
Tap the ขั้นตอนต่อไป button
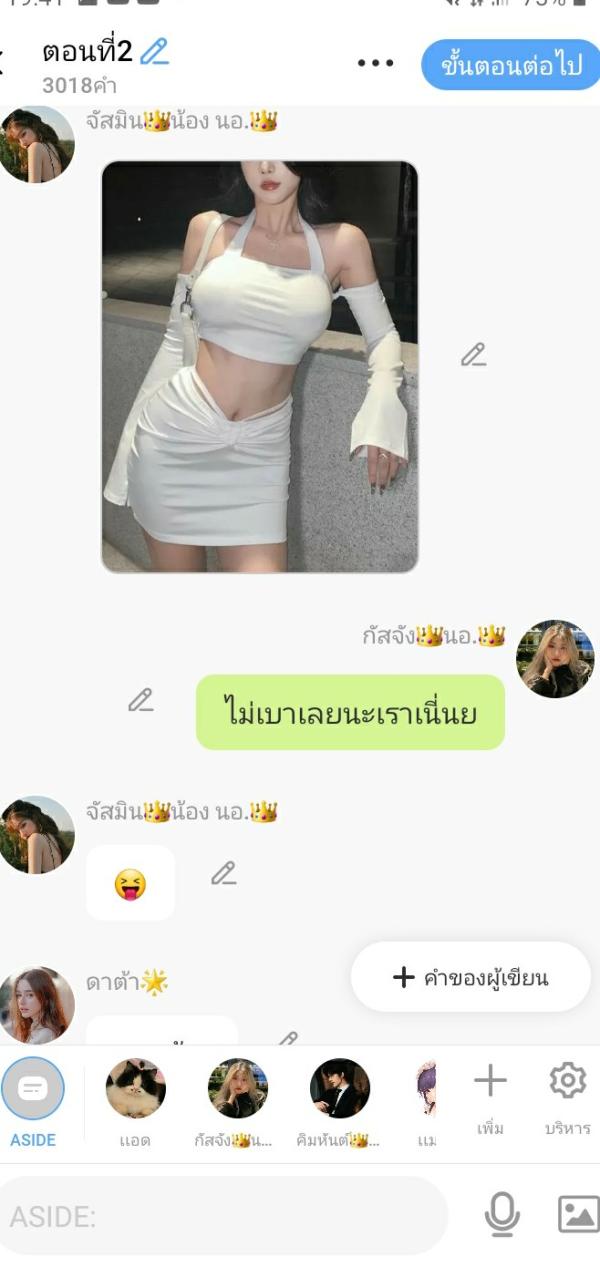coord(512,66)
